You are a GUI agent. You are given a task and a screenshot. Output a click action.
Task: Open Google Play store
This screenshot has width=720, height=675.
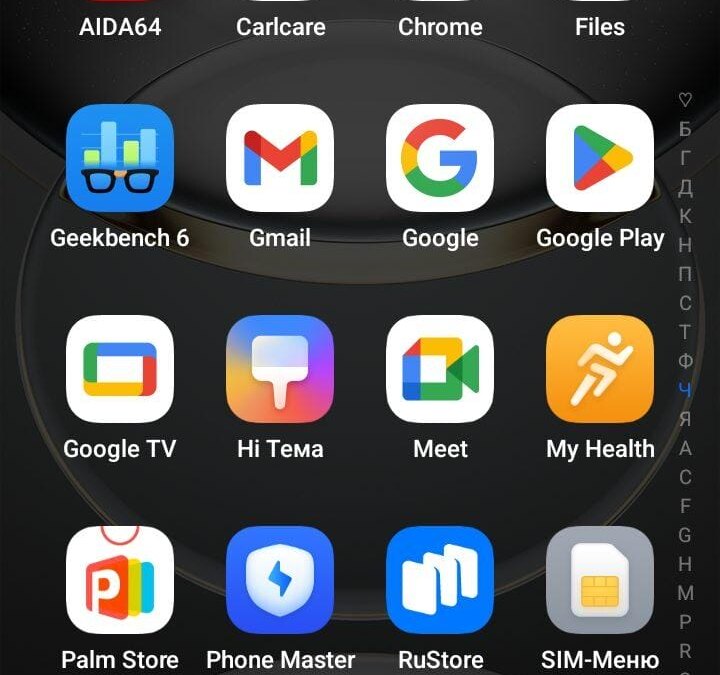pyautogui.click(x=600, y=158)
